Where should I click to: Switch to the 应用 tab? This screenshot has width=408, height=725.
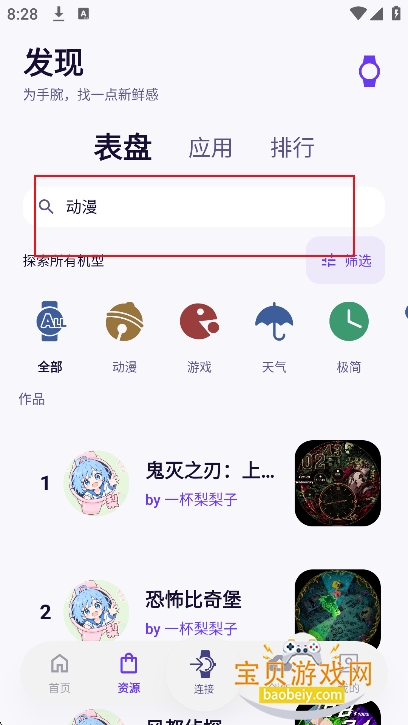pyautogui.click(x=210, y=147)
